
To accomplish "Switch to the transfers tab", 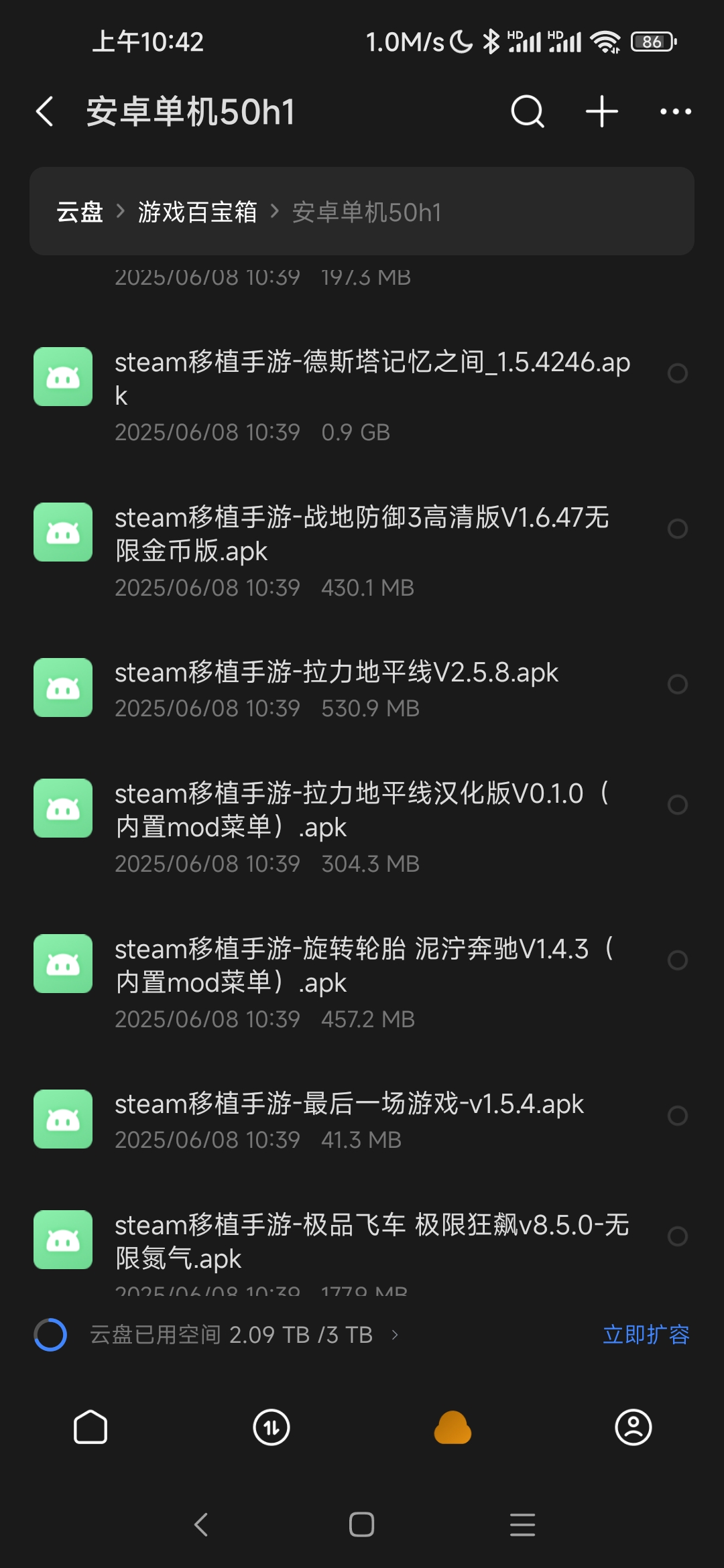I will [271, 1427].
